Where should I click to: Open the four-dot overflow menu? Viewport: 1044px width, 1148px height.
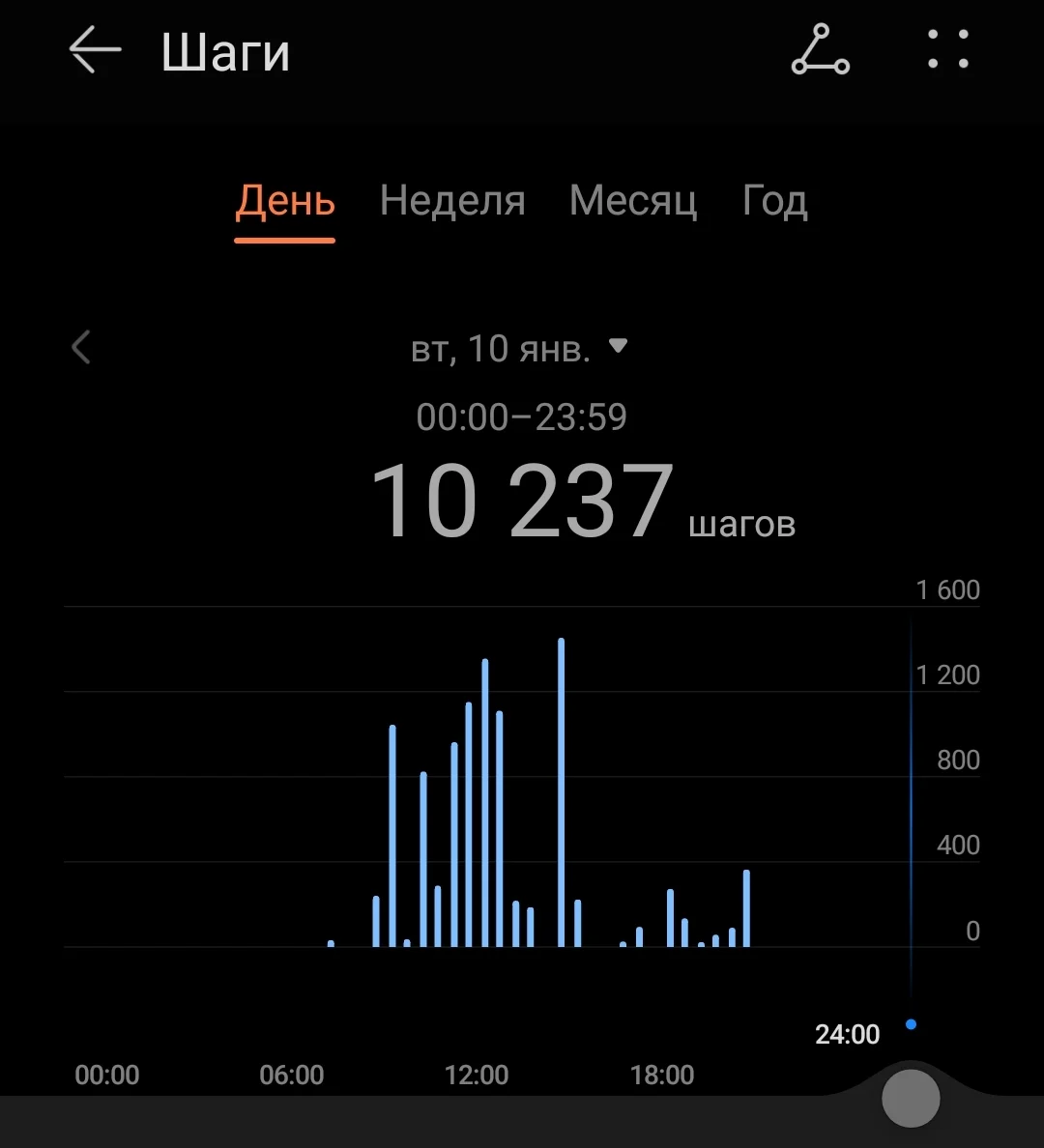(947, 50)
